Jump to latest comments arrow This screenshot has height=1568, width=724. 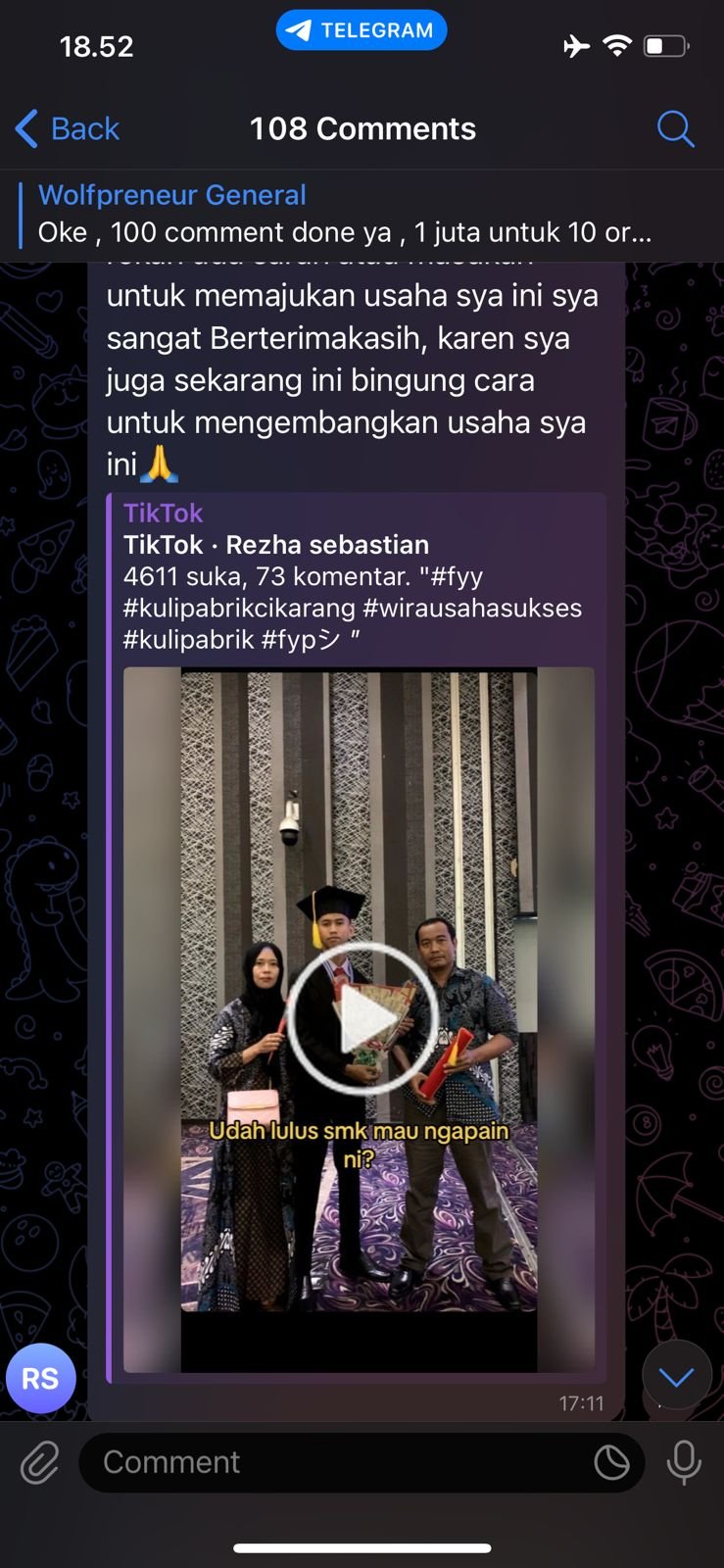676,1377
